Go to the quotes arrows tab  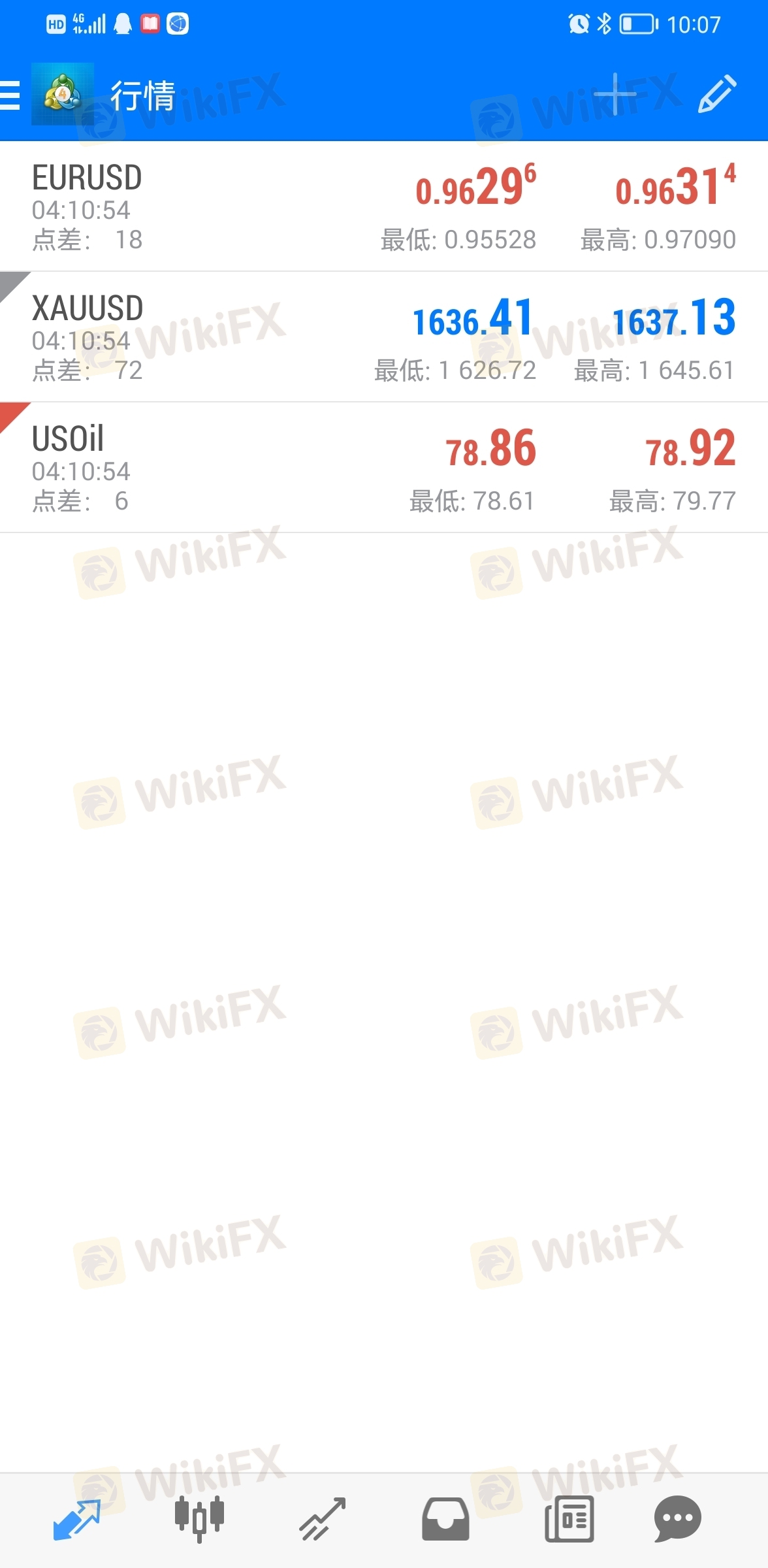76,1519
